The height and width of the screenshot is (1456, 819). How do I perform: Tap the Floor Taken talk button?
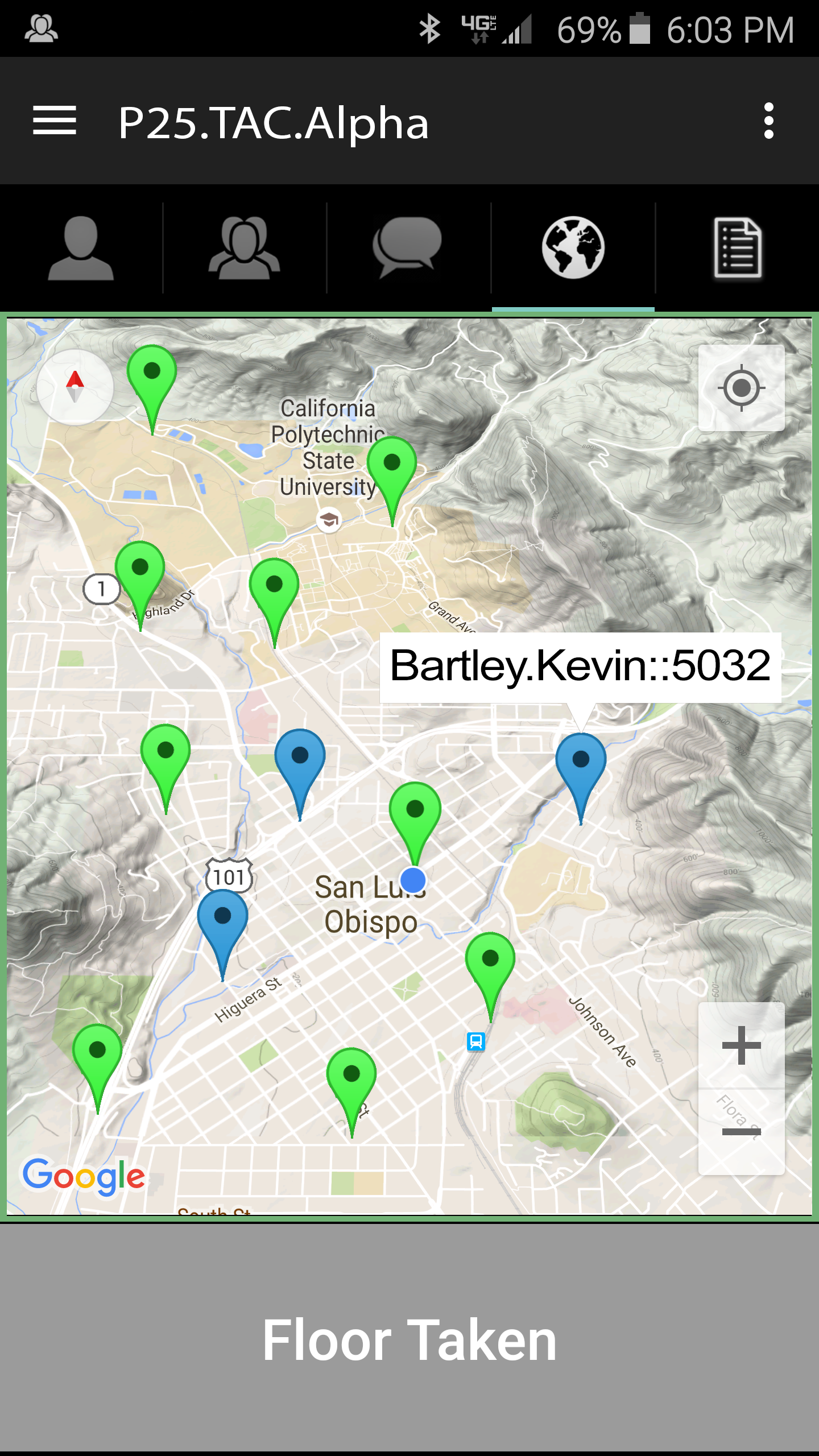point(409,1340)
